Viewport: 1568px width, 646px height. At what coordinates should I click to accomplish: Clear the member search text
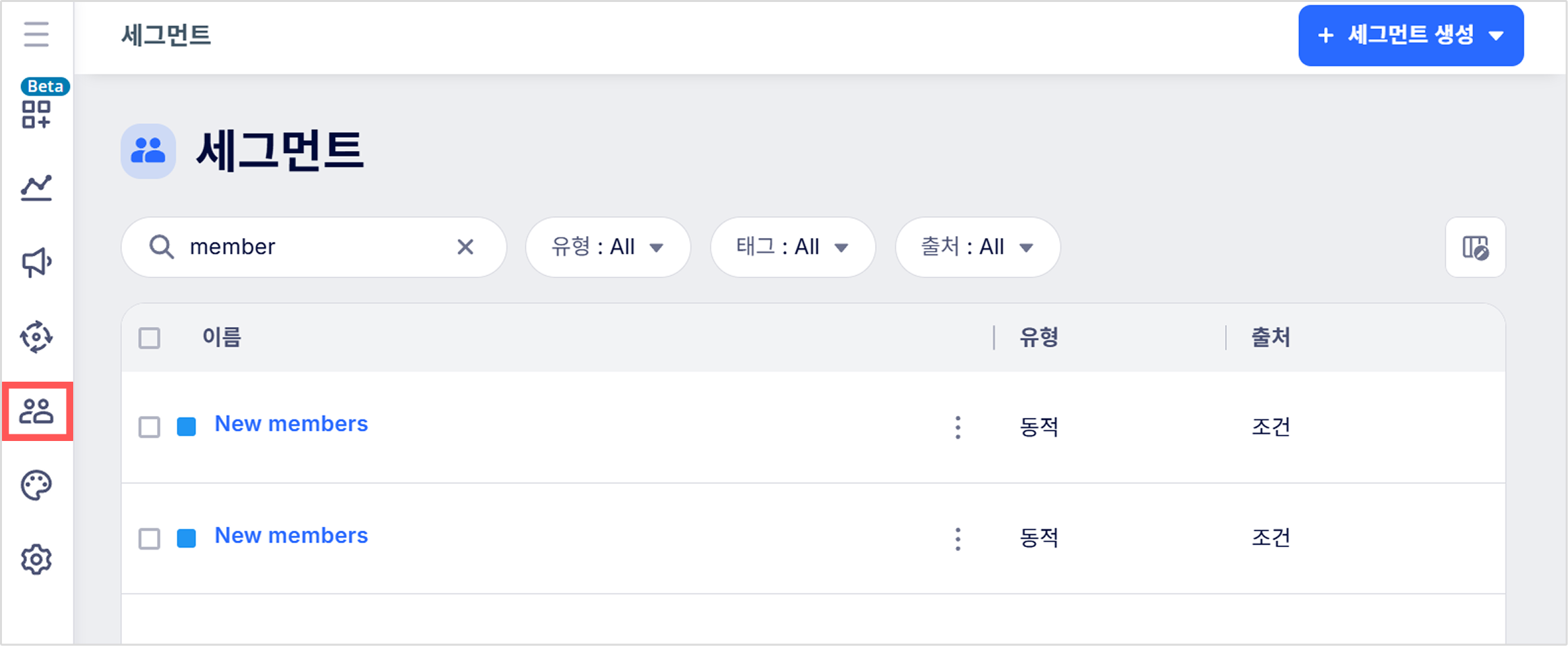(466, 247)
